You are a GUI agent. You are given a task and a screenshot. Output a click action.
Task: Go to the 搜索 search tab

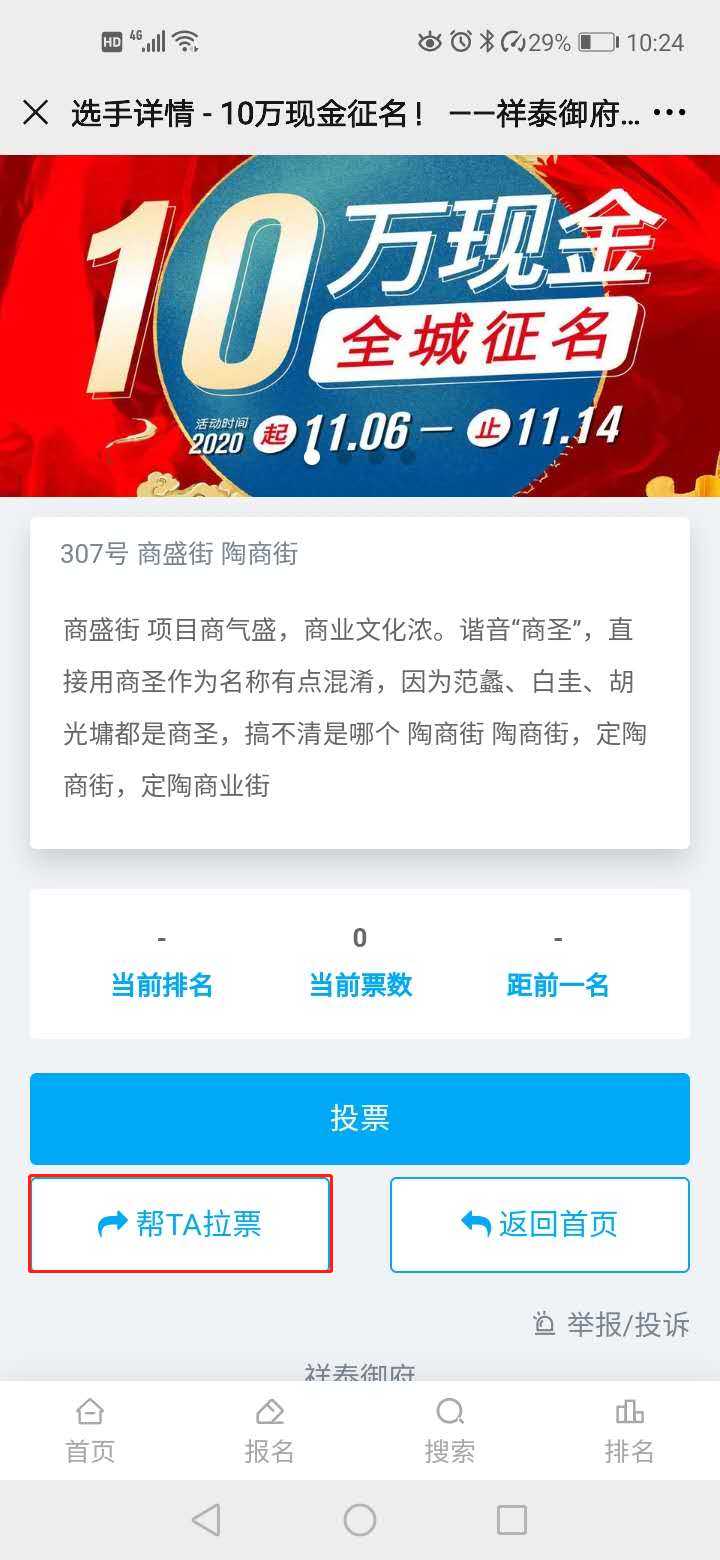click(450, 1430)
